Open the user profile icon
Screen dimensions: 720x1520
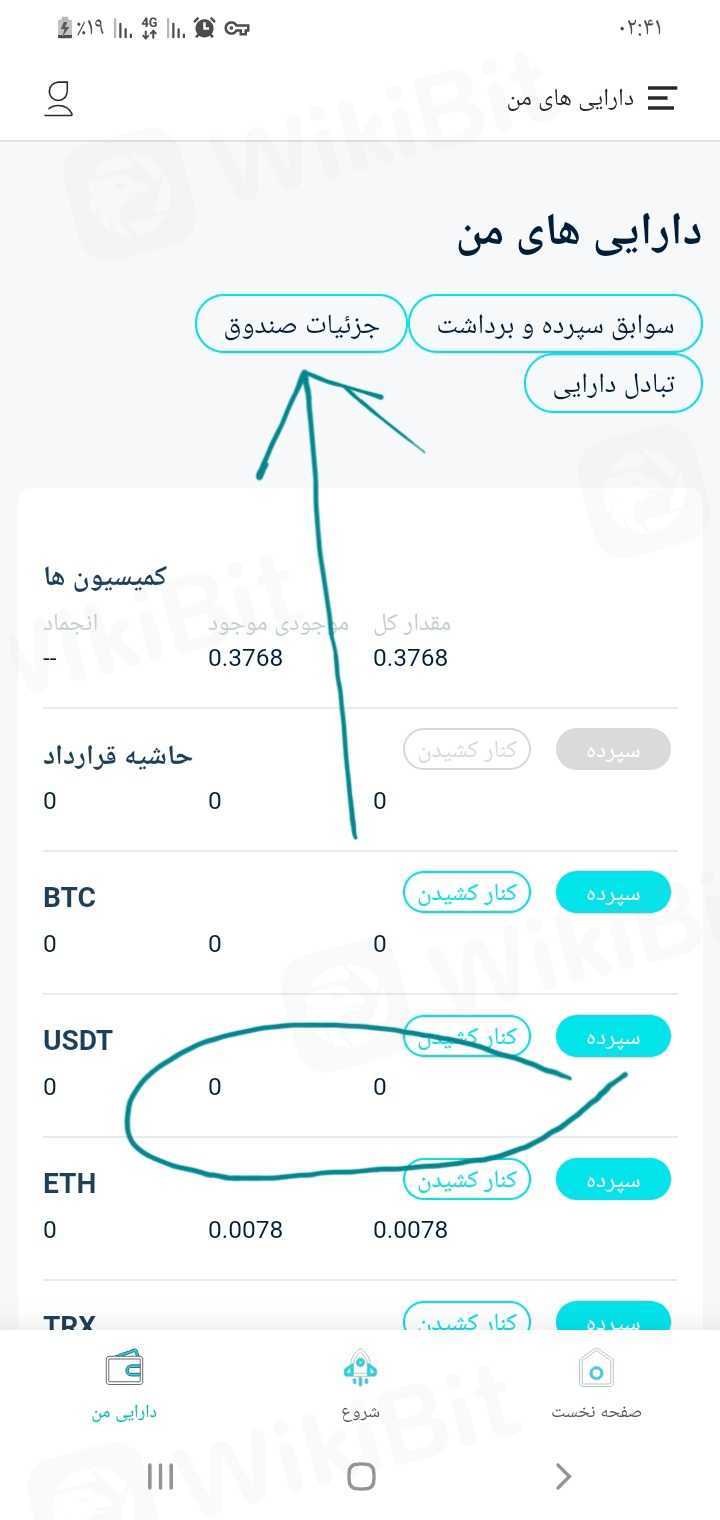point(59,98)
